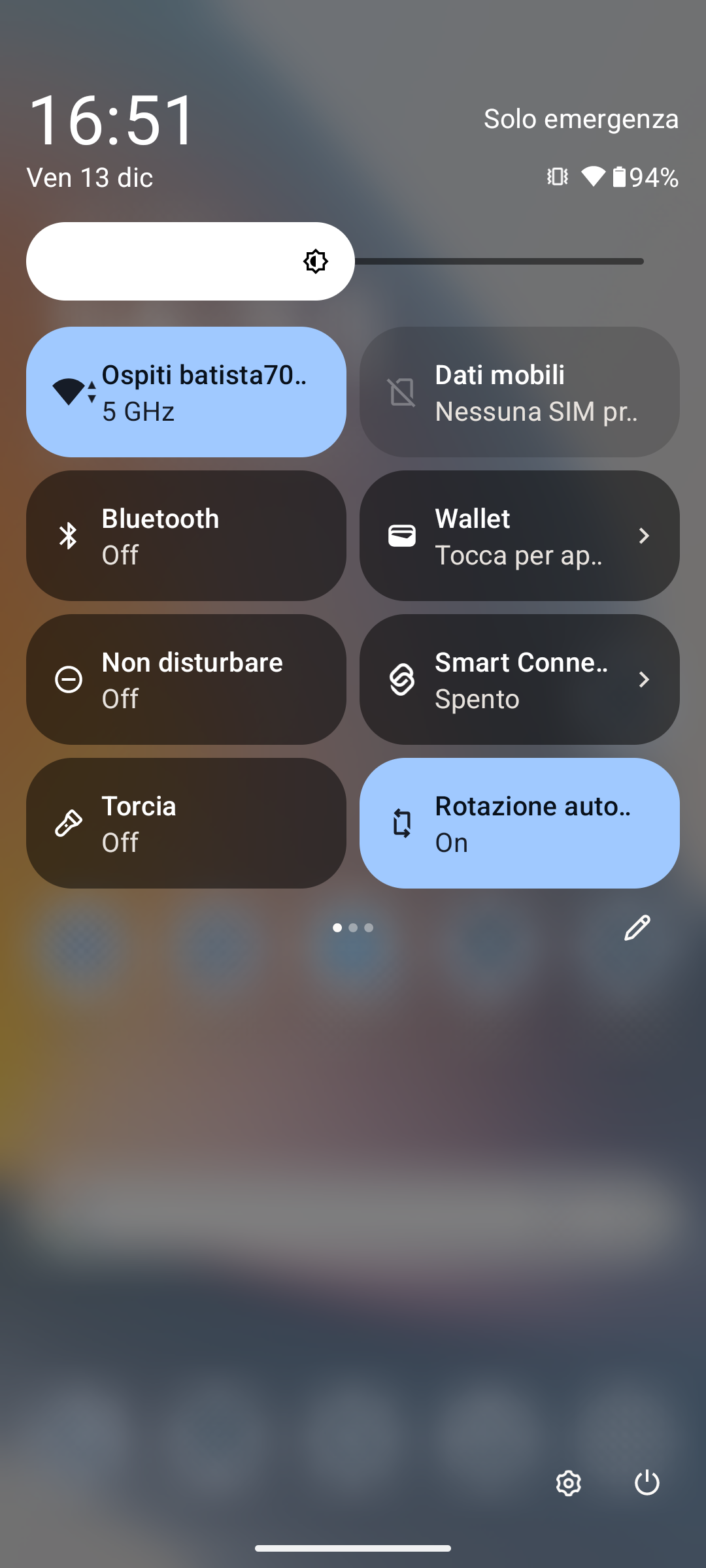This screenshot has width=706, height=1568.
Task: Tap the brightness slider track
Action: [x=497, y=261]
